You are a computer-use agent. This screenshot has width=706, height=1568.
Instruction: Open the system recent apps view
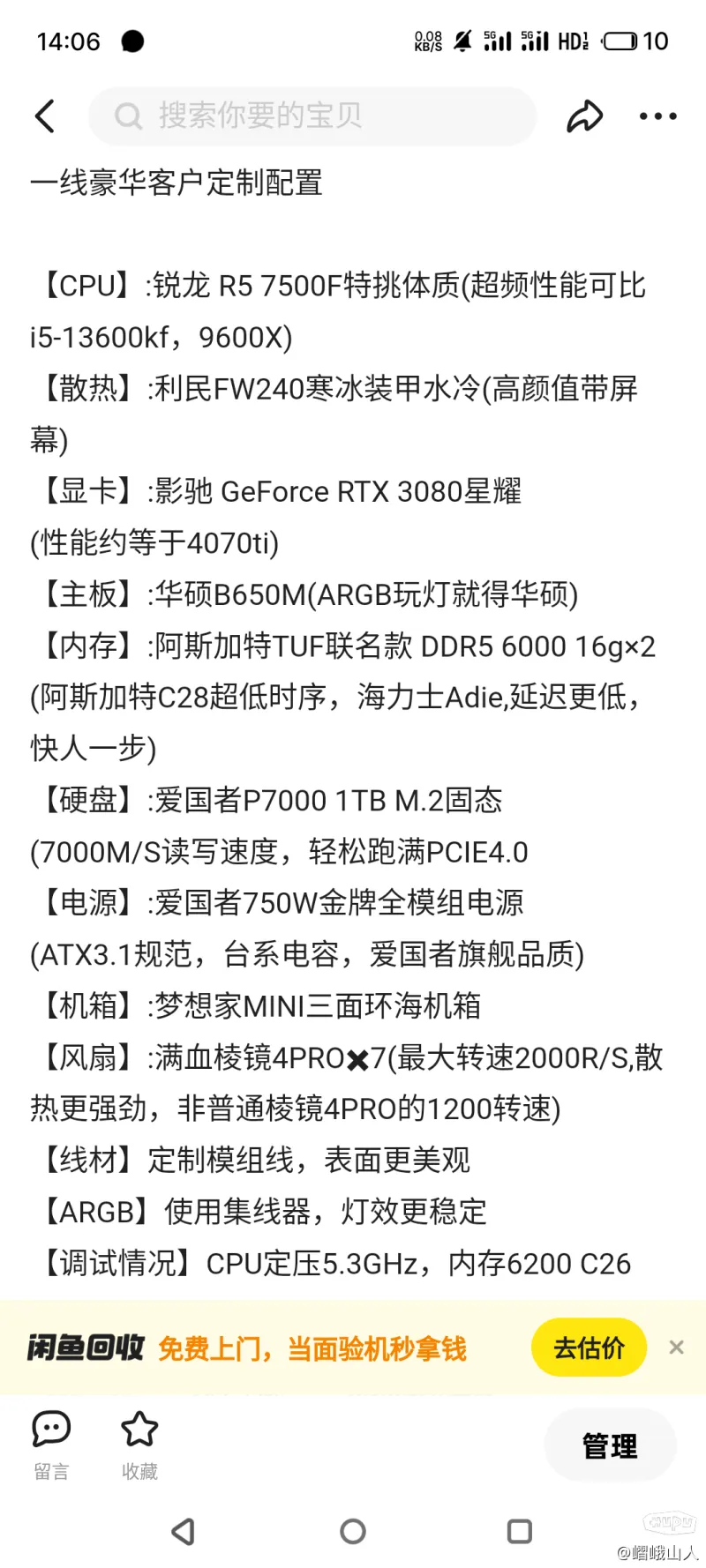520,1531
